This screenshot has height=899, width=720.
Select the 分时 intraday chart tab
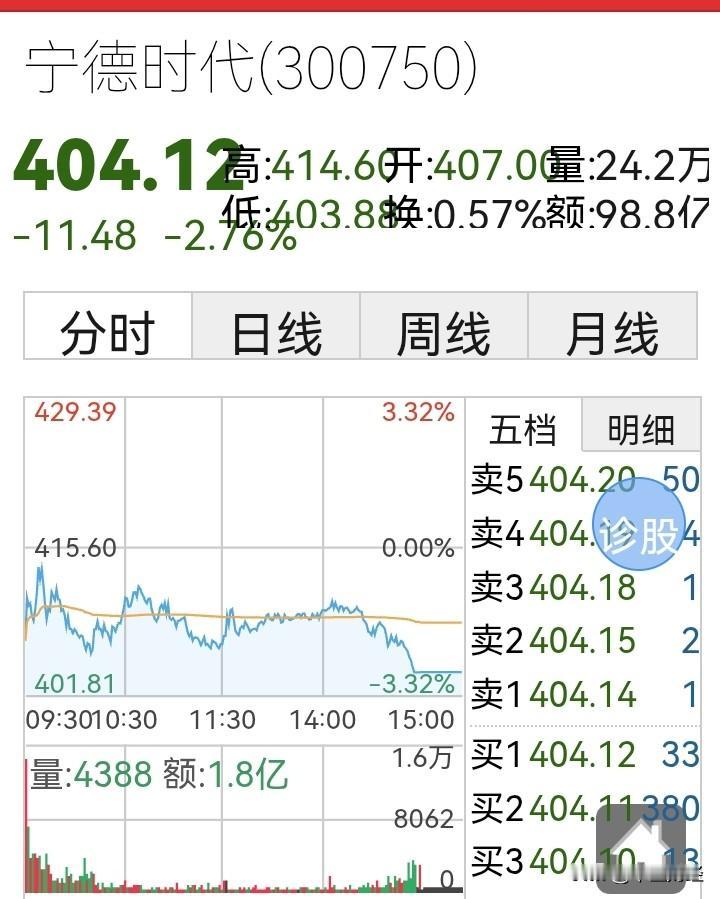(x=106, y=328)
